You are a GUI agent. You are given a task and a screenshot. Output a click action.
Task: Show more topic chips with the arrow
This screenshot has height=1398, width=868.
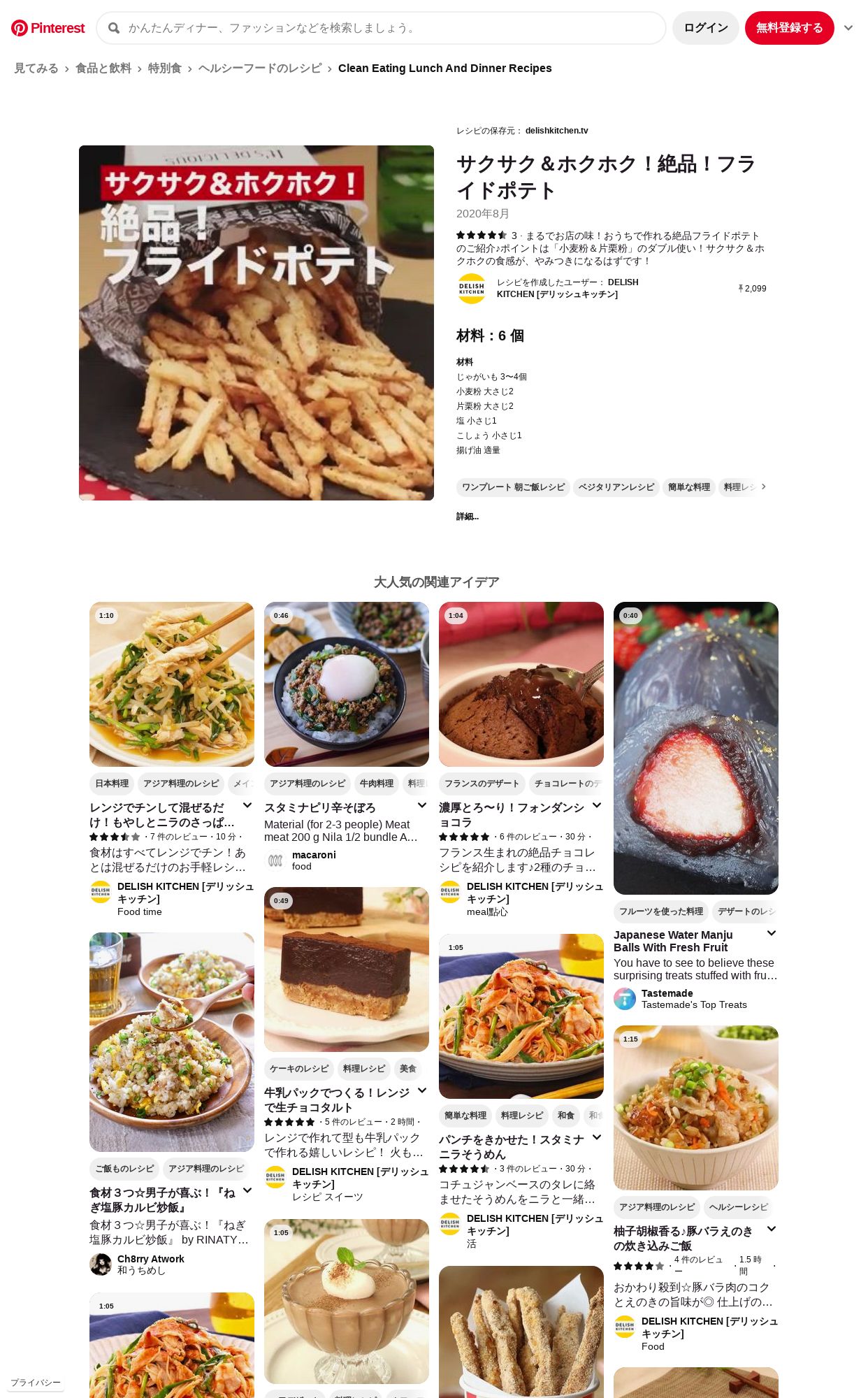(x=764, y=487)
